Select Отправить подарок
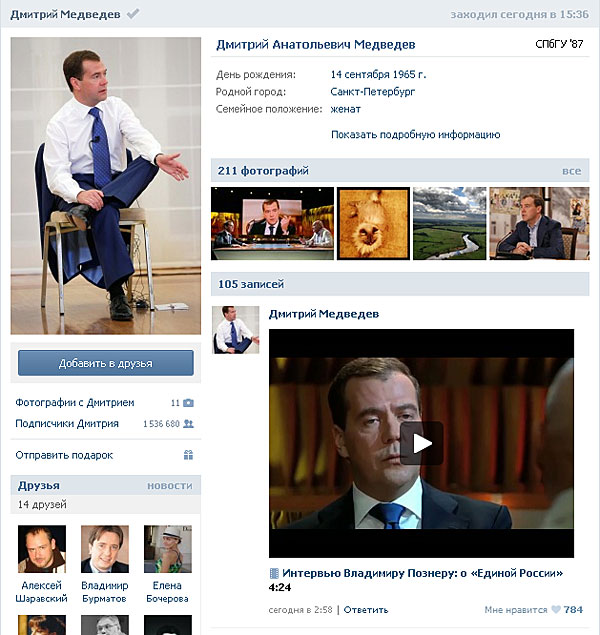Viewport: 600px width, 635px height. coord(64,455)
